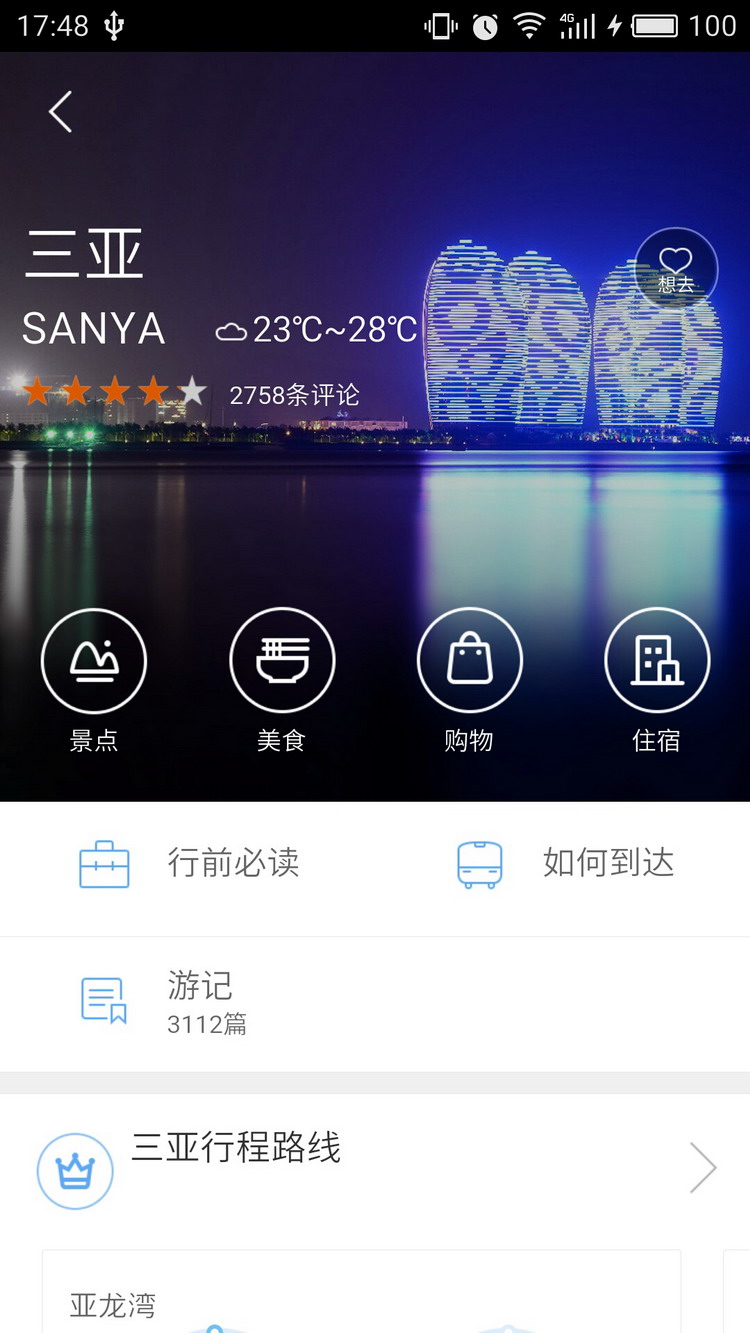Open the 购物 shopping bag icon
This screenshot has height=1333, width=750.
click(x=470, y=660)
